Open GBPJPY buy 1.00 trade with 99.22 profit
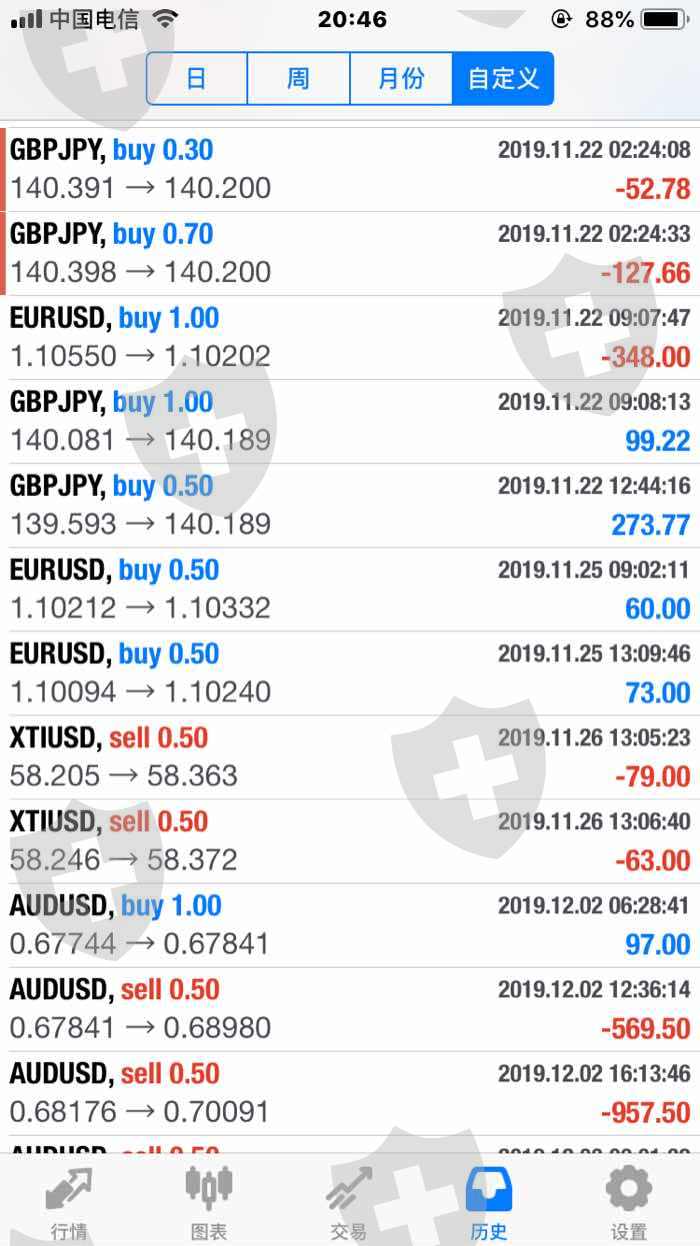Screen dimensions: 700x1246 (350, 421)
